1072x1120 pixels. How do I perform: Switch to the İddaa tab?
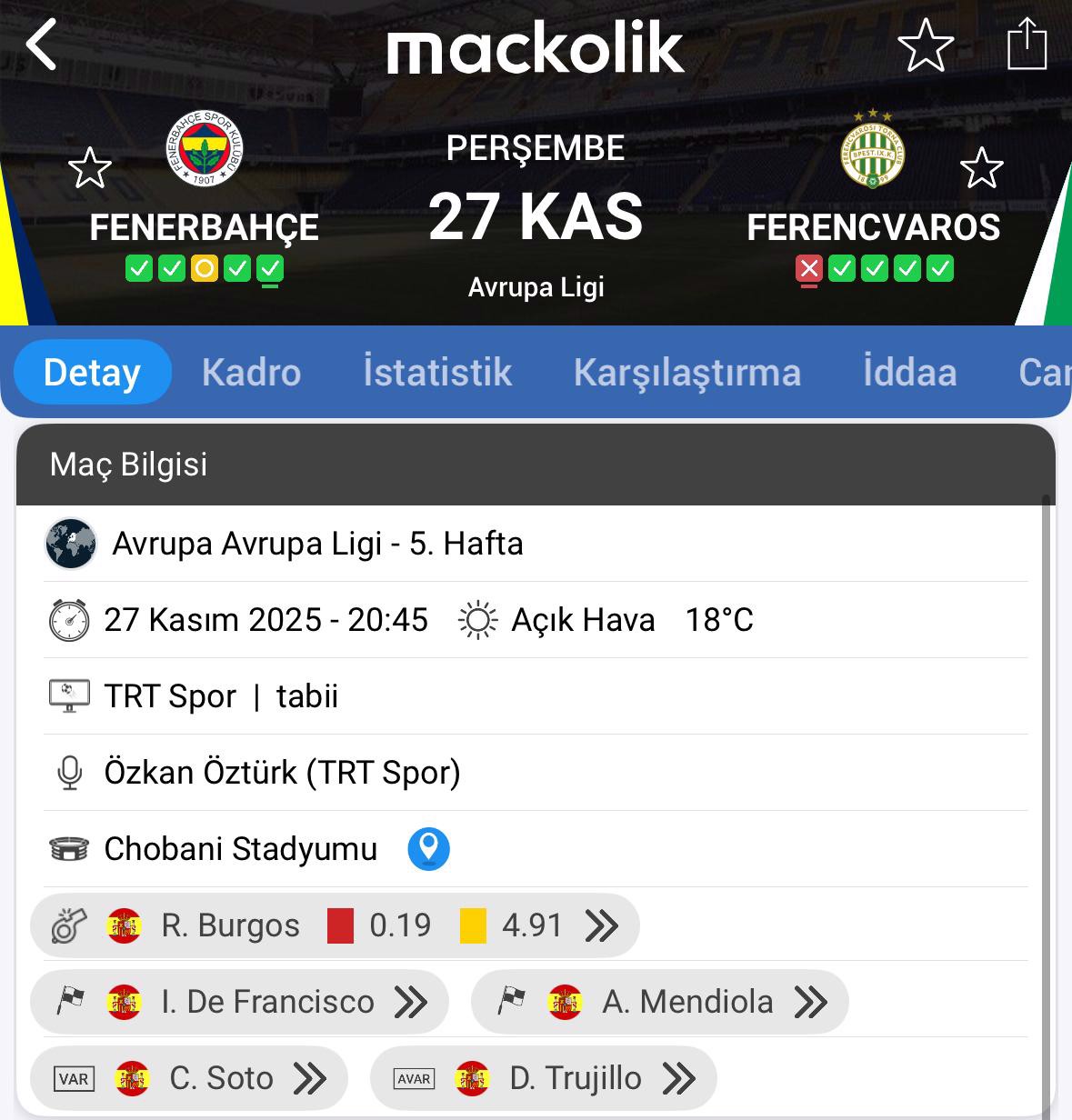(x=909, y=373)
